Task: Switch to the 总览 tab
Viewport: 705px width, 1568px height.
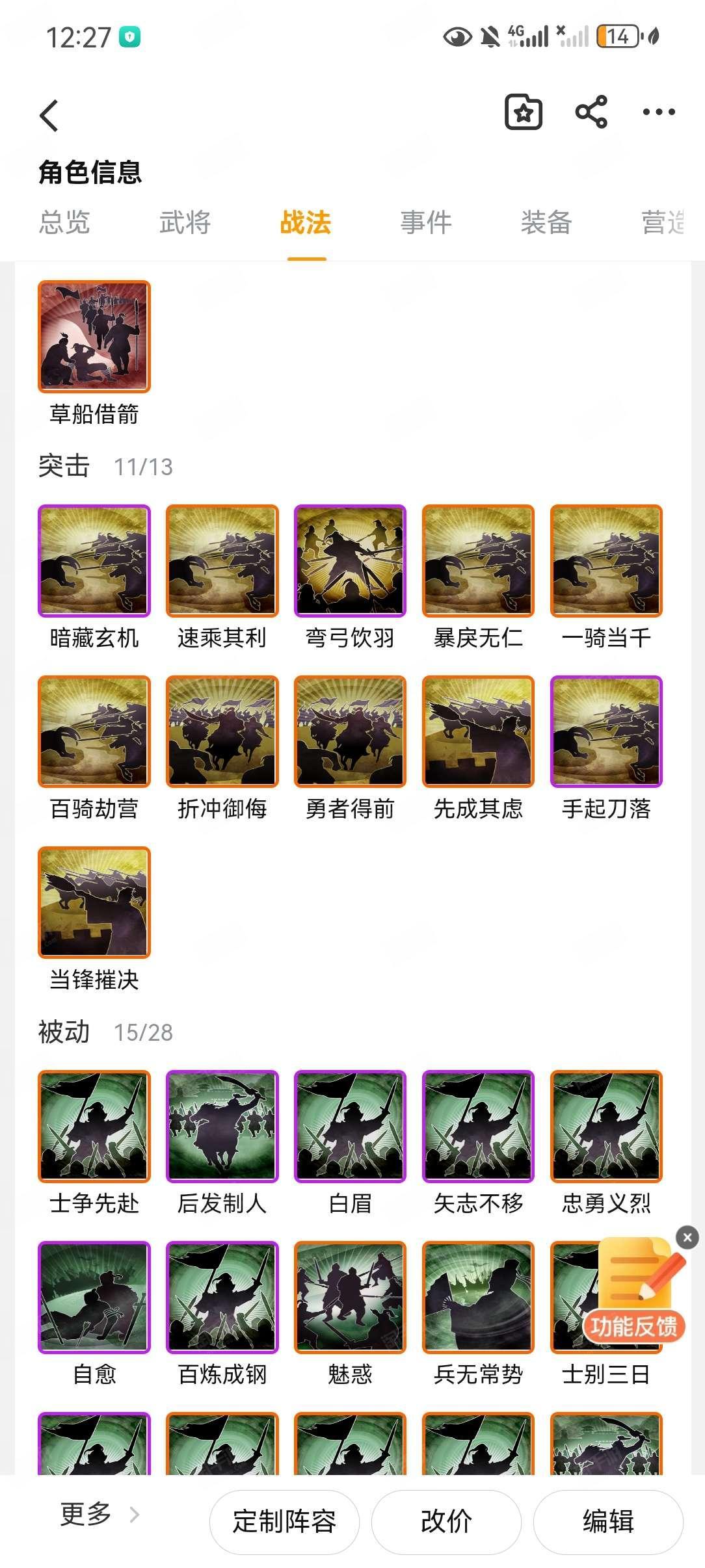Action: 64,222
